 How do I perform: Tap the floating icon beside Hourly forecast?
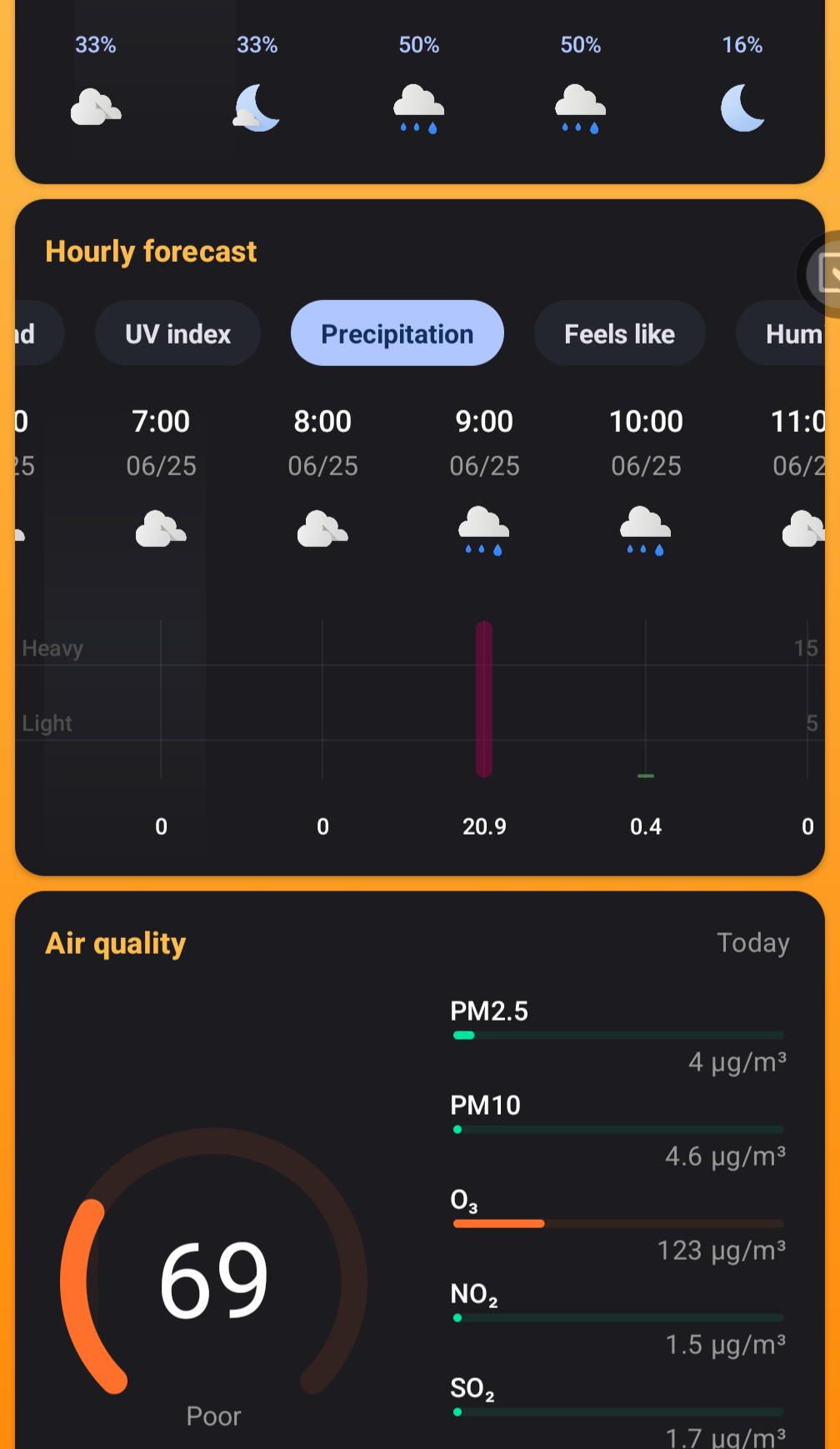pyautogui.click(x=821, y=273)
